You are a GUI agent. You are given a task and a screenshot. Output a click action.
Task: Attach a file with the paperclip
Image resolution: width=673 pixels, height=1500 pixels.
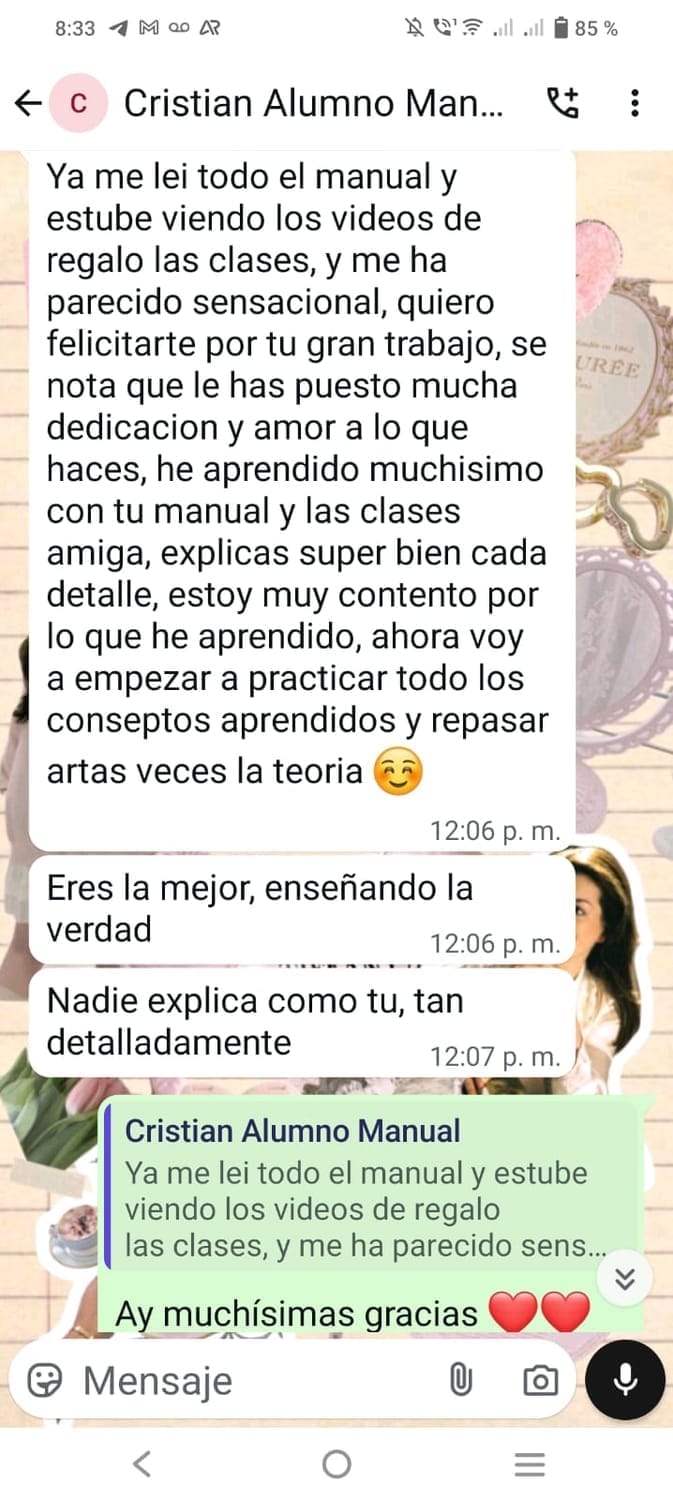pyautogui.click(x=459, y=1381)
